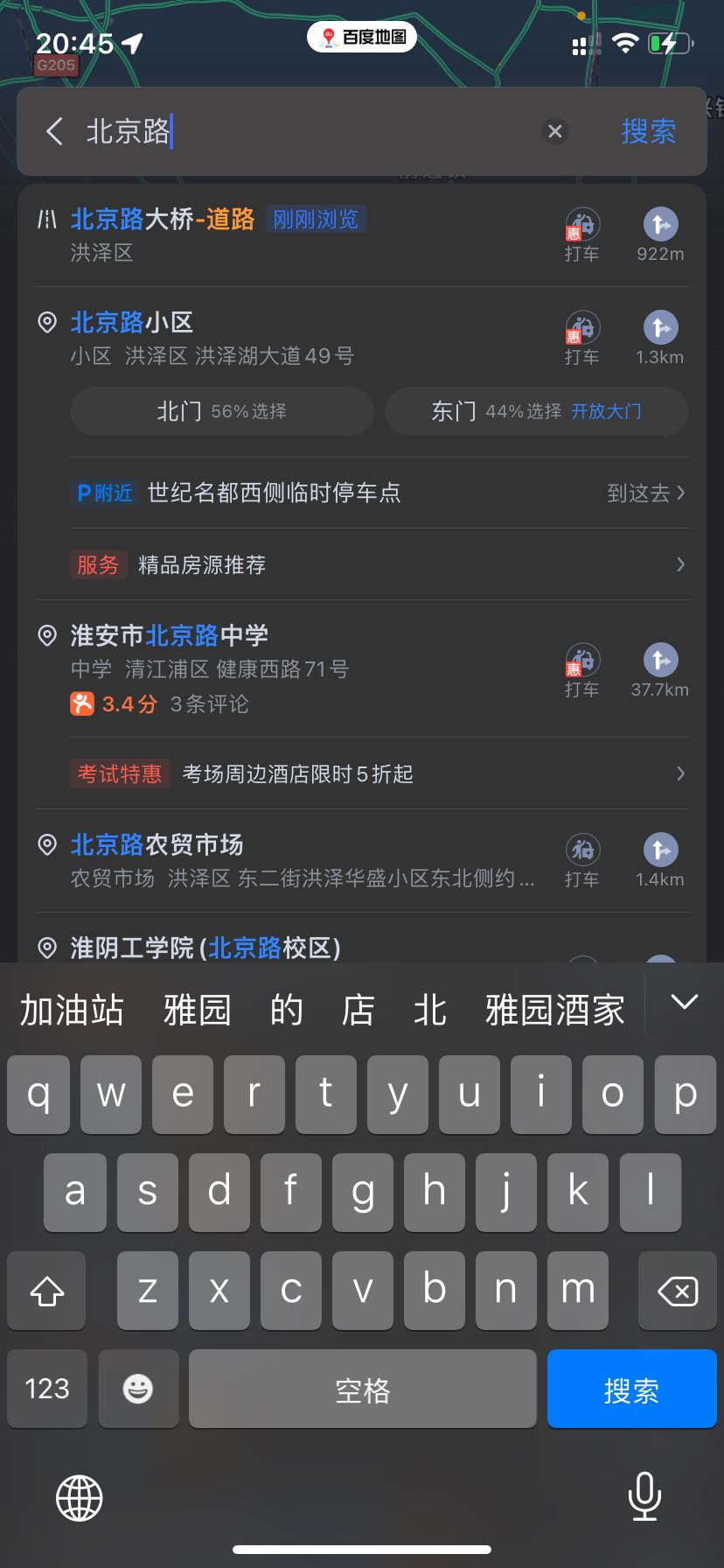Open 精品房源推荐 service row
The image size is (724, 1568).
click(x=379, y=564)
